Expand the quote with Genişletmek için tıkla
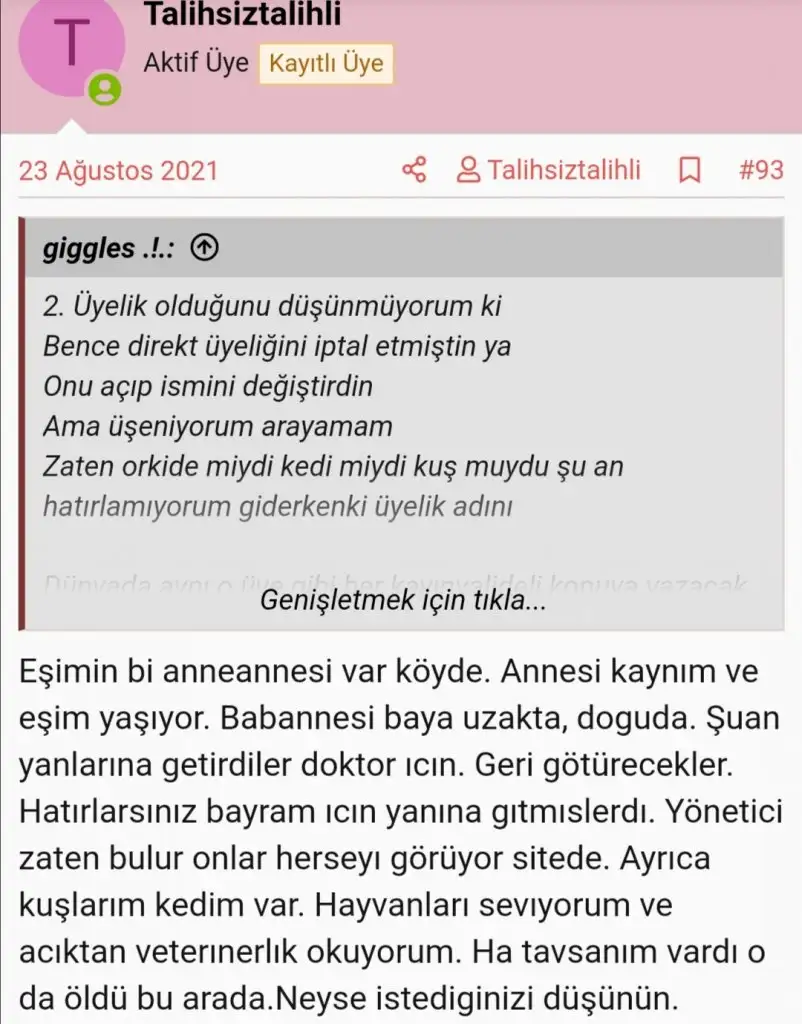This screenshot has width=802, height=1024. [x=402, y=601]
